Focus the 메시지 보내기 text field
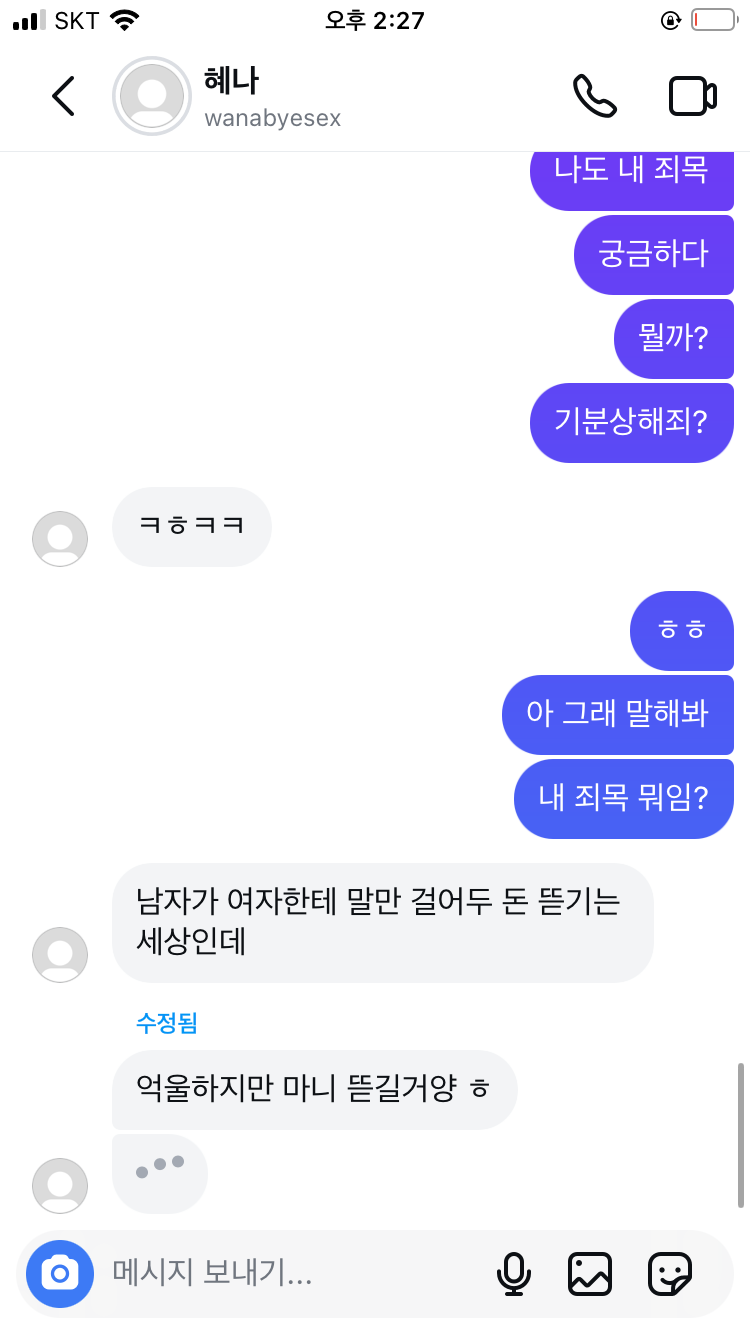 (x=290, y=1273)
